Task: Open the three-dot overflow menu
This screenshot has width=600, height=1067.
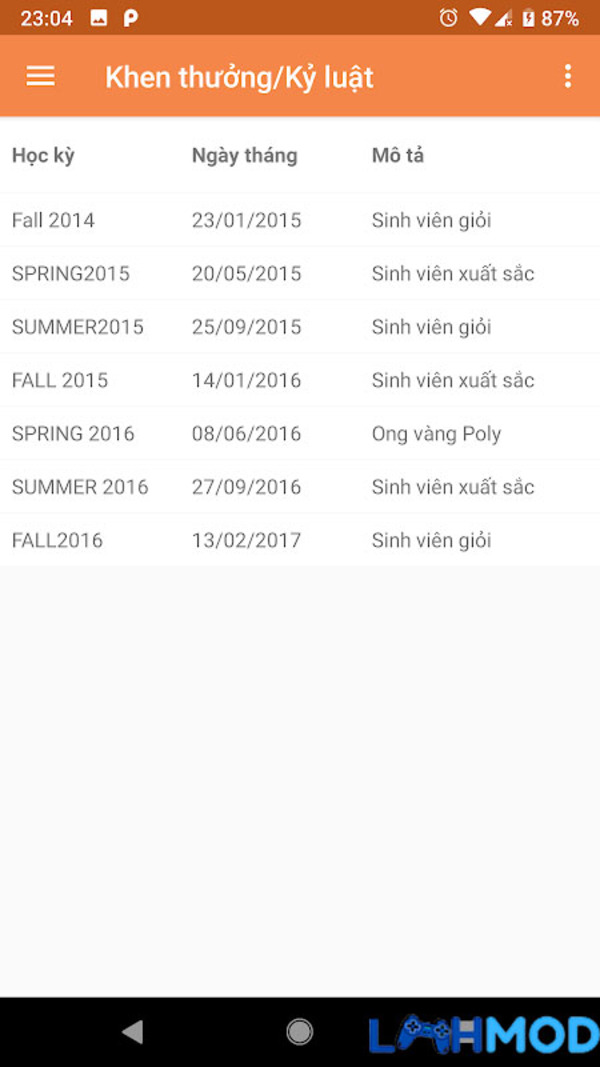Action: tap(567, 76)
